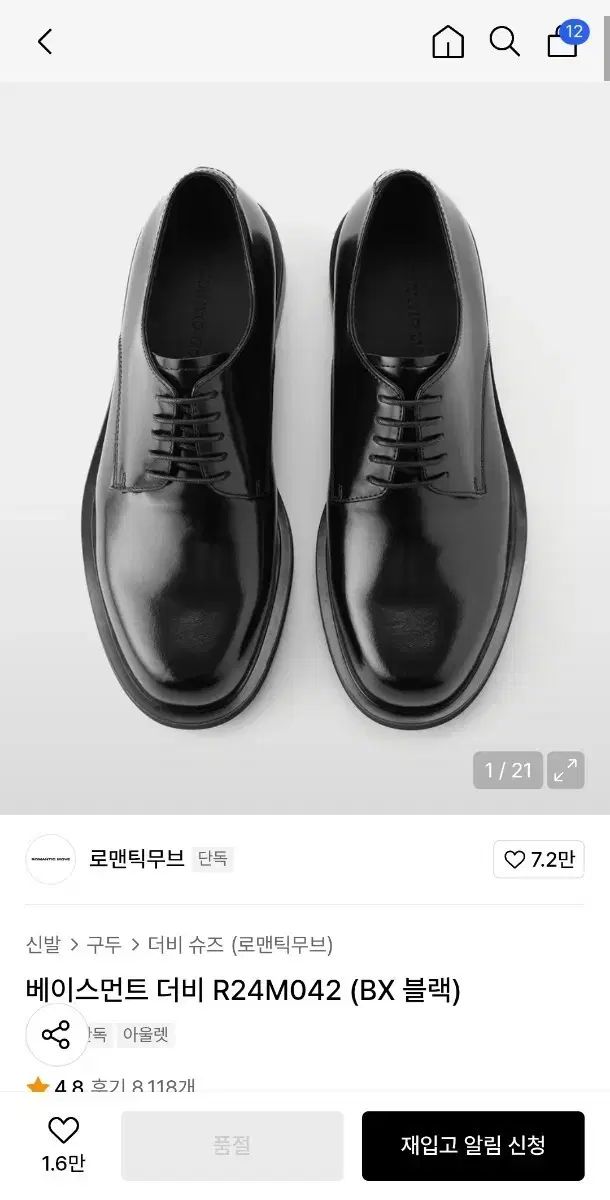The width and height of the screenshot is (610, 1200).
Task: Add the product to wishlist (1.6만)
Action: coord(63,1144)
